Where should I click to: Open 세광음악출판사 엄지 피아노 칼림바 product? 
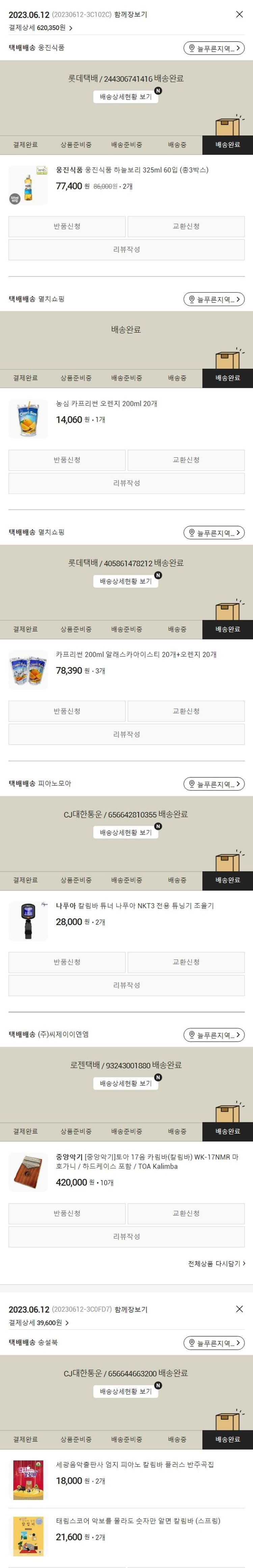pyautogui.click(x=134, y=1465)
